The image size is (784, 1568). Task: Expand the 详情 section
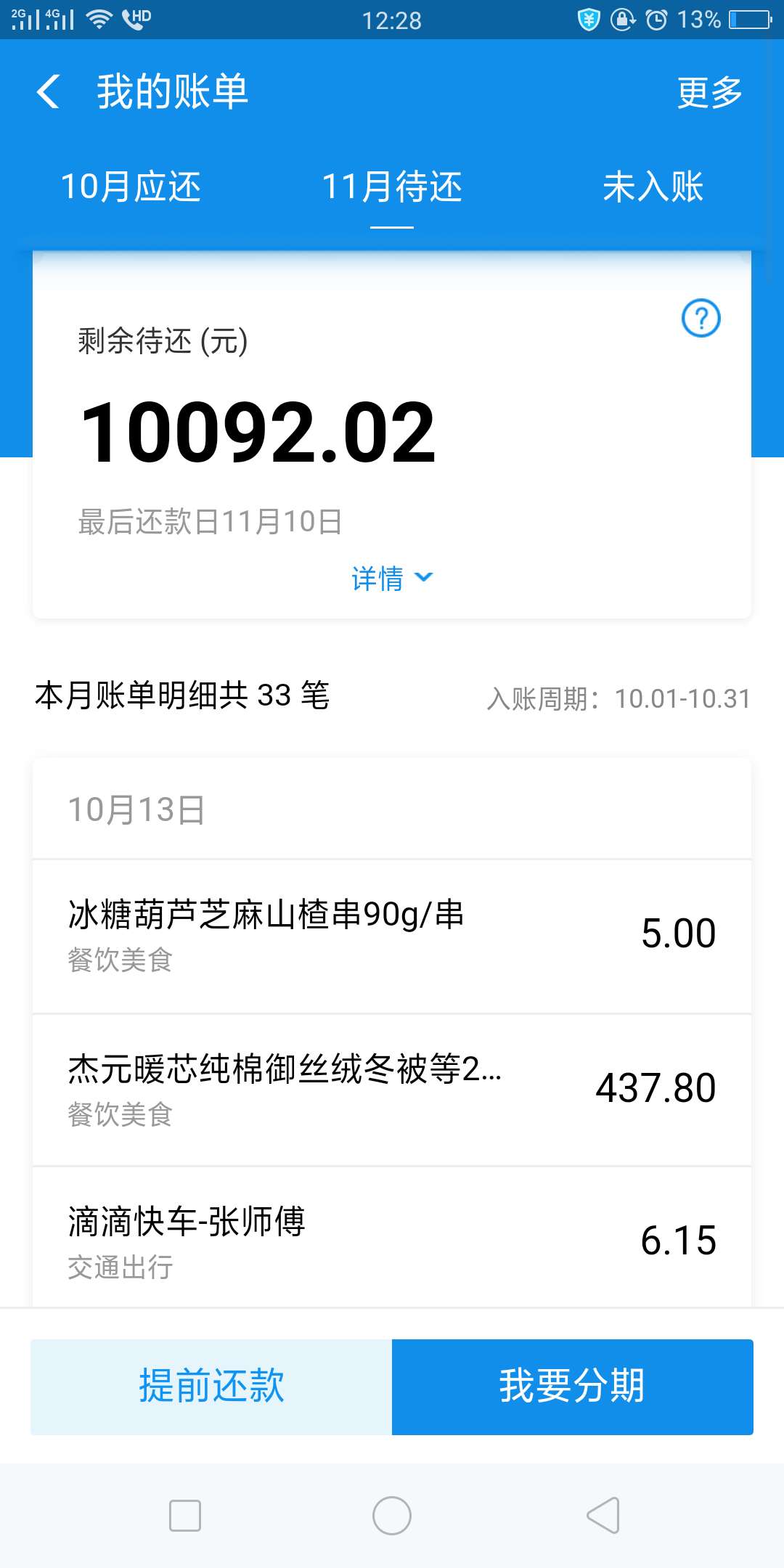(392, 579)
